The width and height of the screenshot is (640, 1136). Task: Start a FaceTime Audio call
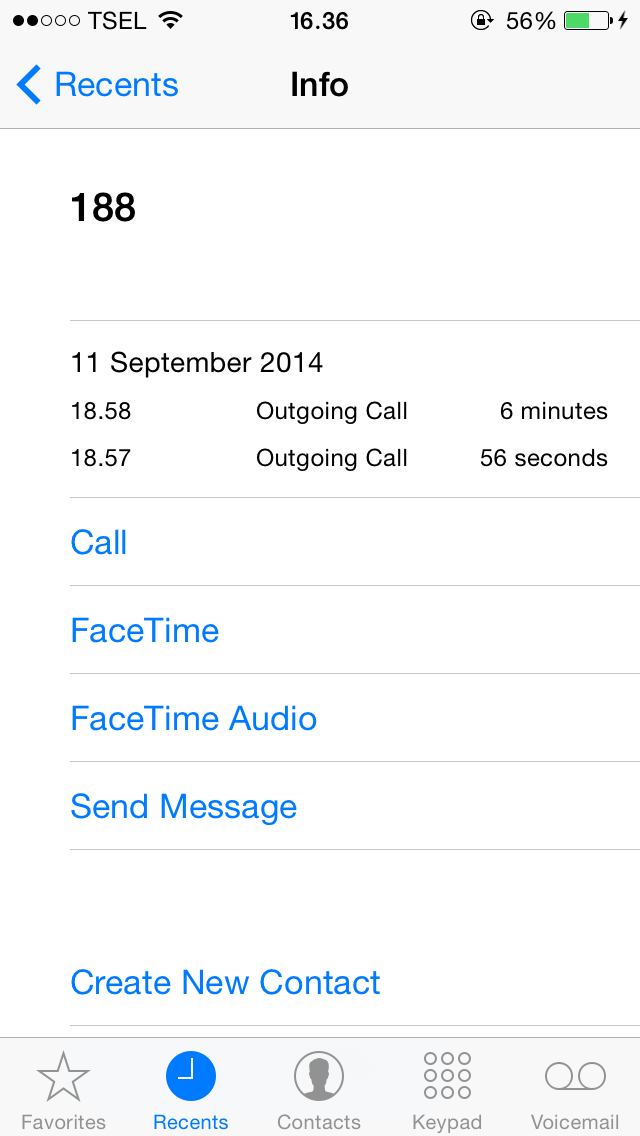pos(355,718)
